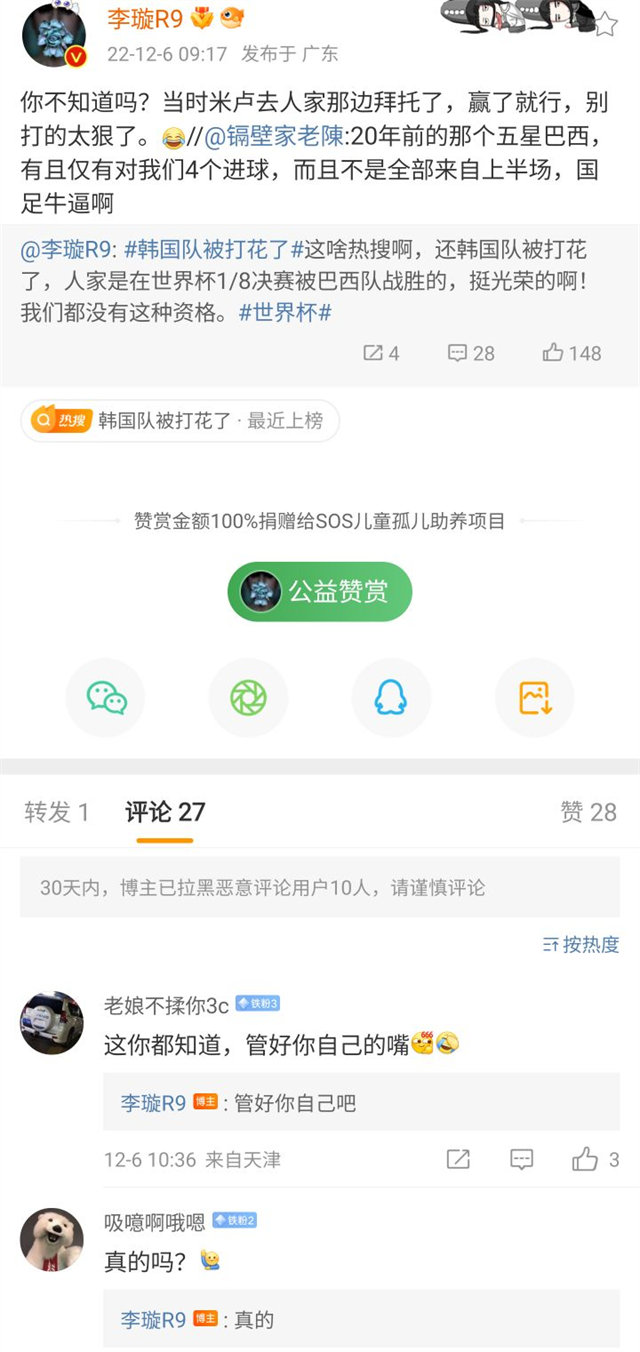Image resolution: width=640 pixels, height=1352 pixels.
Task: Favorite this post with the star icon
Action: (606, 24)
